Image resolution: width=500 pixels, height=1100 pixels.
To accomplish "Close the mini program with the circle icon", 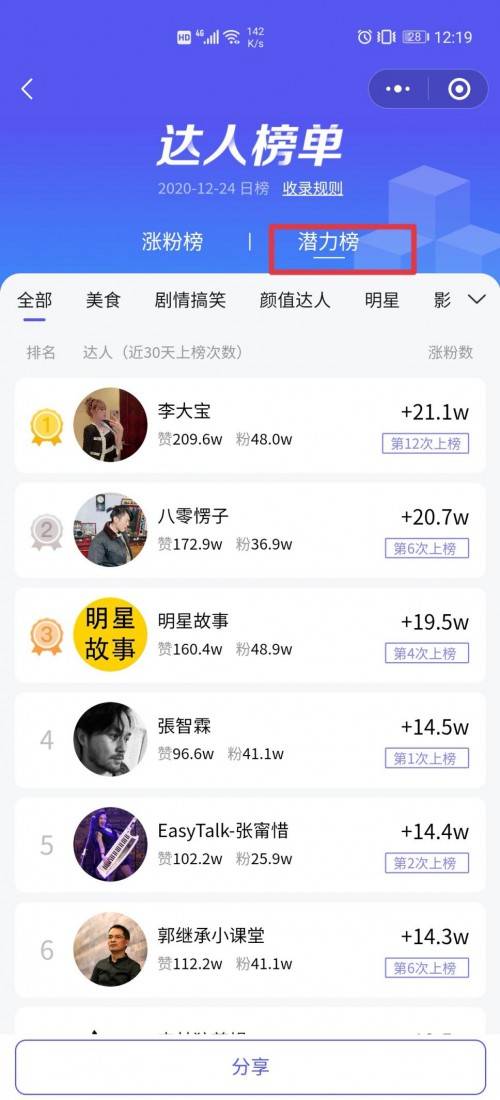I will click(x=459, y=89).
